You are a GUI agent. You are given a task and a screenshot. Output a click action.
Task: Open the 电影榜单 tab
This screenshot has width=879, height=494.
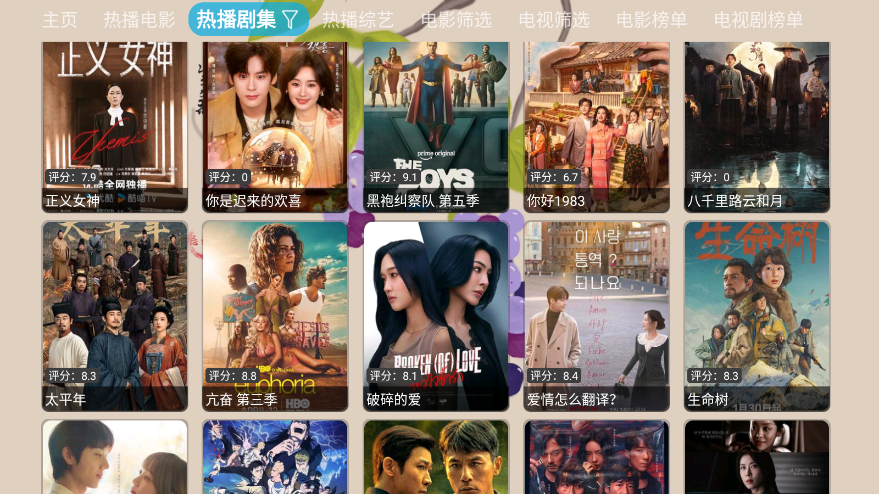coord(651,20)
